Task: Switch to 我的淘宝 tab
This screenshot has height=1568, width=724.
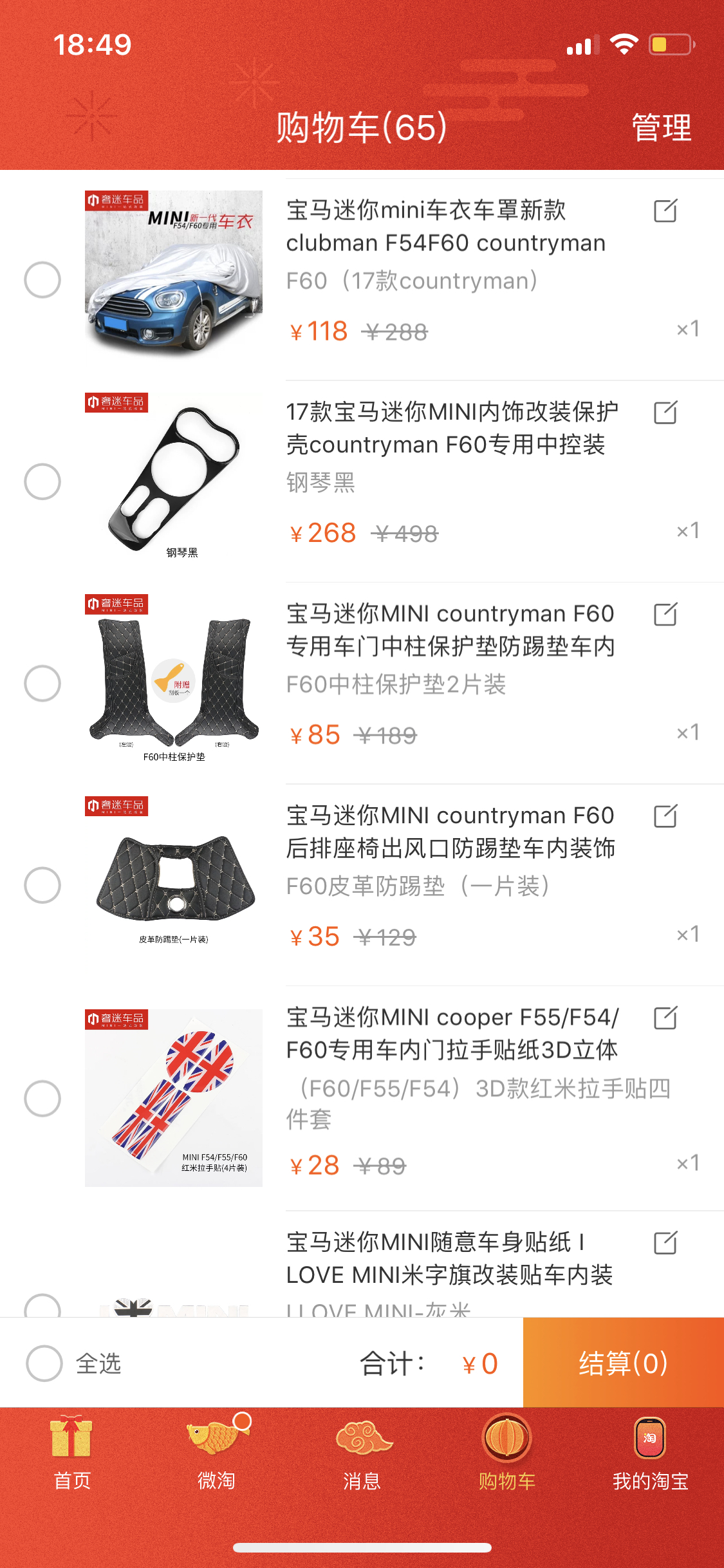Action: [650, 1453]
